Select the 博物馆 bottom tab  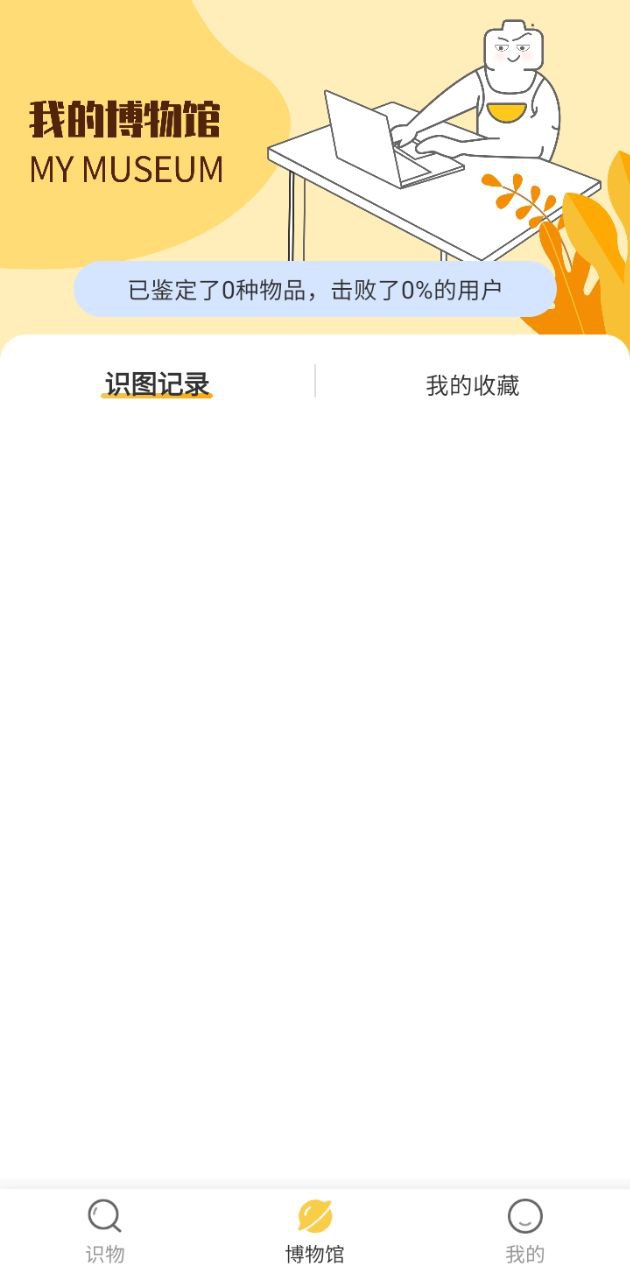point(314,1231)
